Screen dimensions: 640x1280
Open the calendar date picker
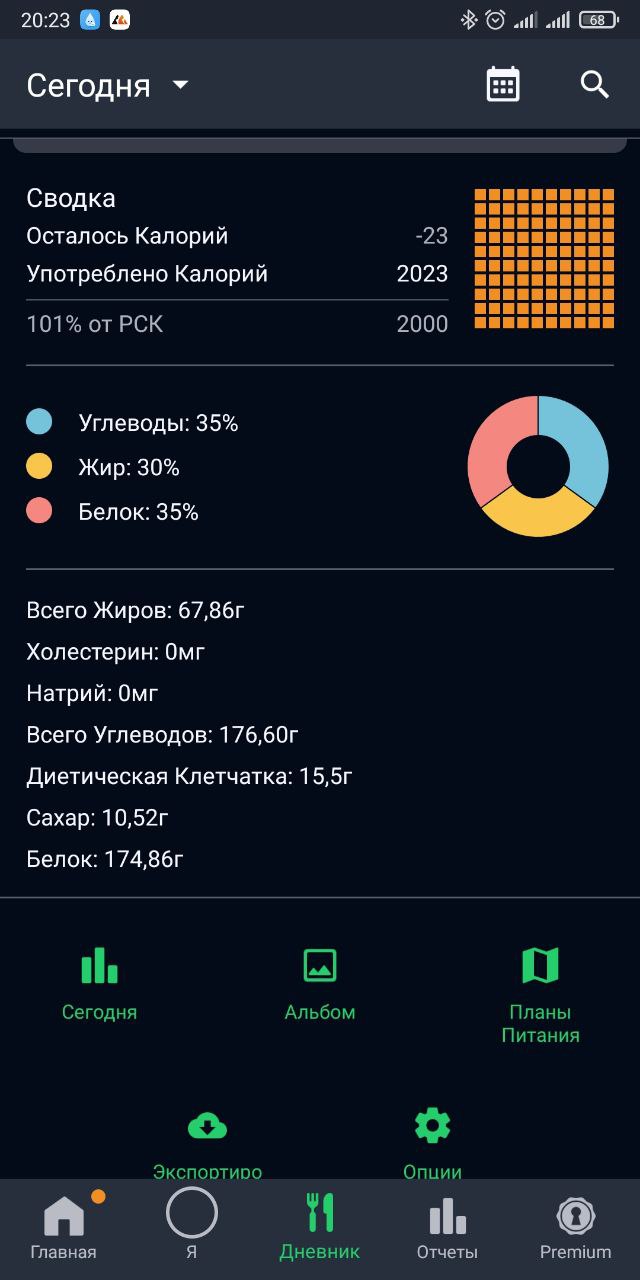(x=503, y=85)
